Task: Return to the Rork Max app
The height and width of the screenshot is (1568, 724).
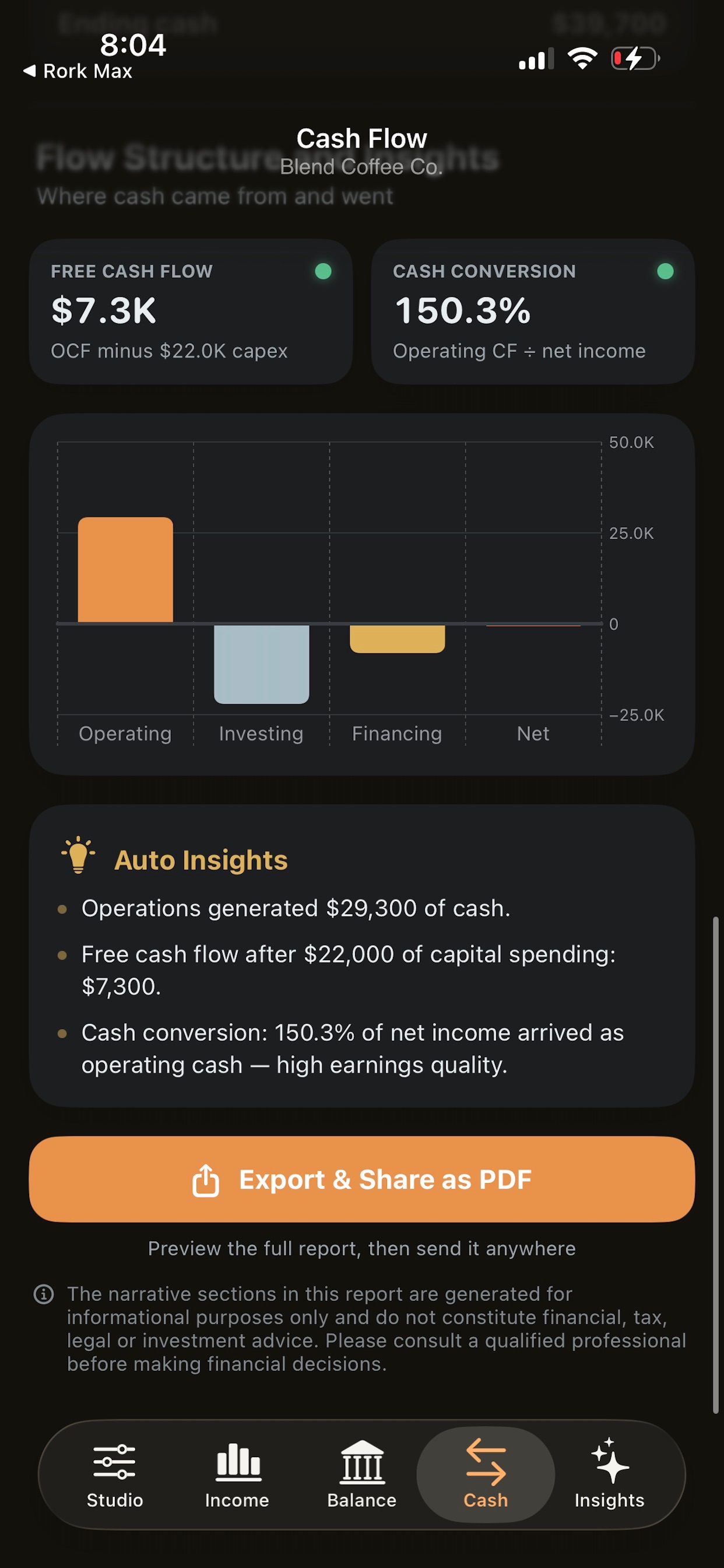Action: [78, 71]
